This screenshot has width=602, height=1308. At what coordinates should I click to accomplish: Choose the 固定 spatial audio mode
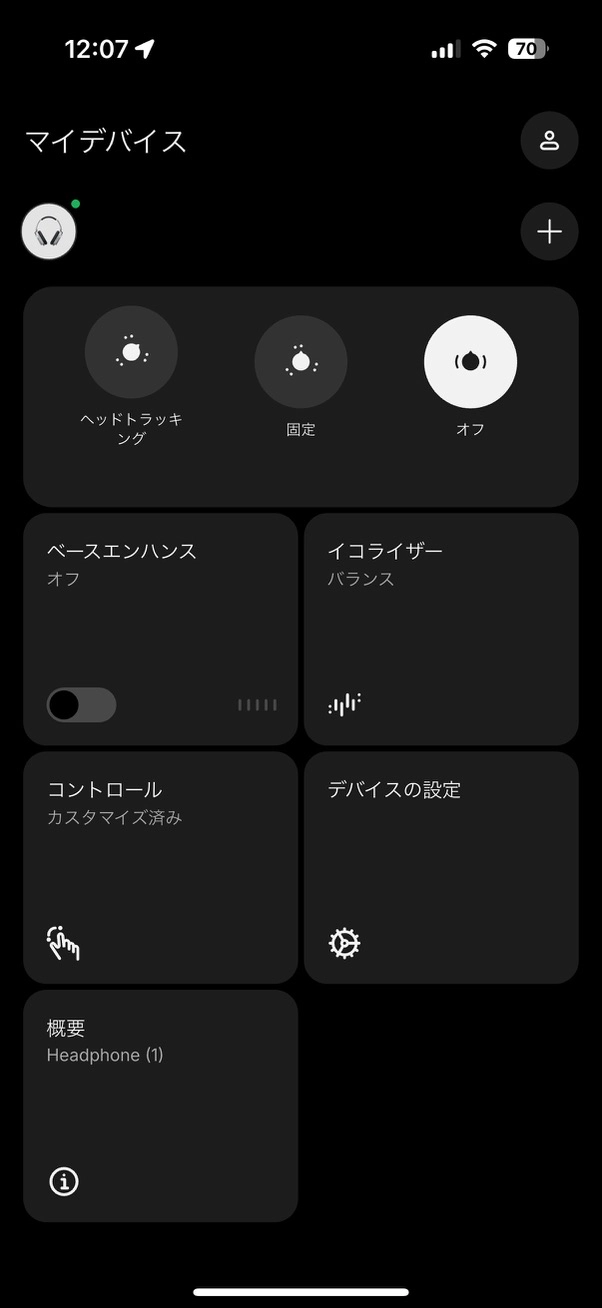301,362
